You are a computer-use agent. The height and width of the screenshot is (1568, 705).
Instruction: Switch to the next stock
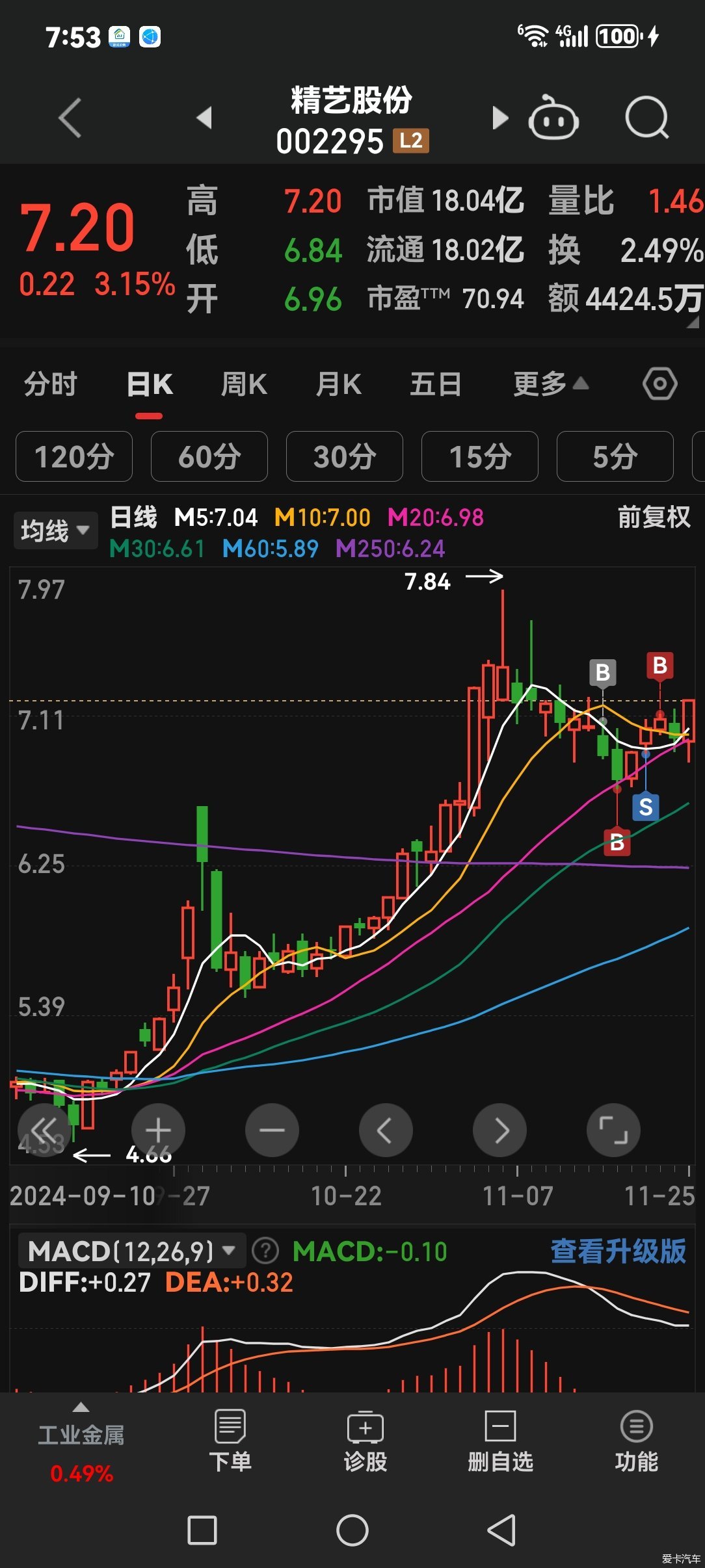tap(499, 118)
